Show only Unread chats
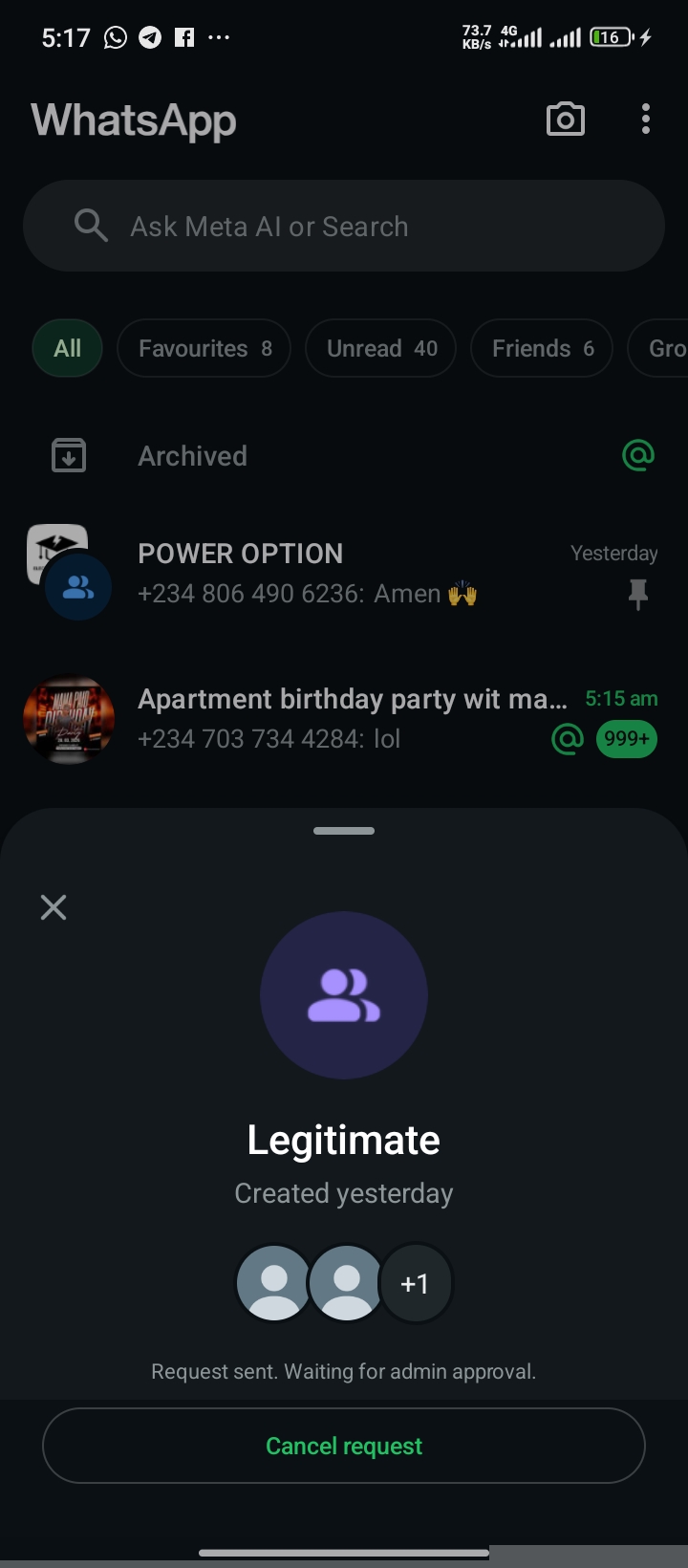The height and width of the screenshot is (1568, 688). tap(380, 348)
